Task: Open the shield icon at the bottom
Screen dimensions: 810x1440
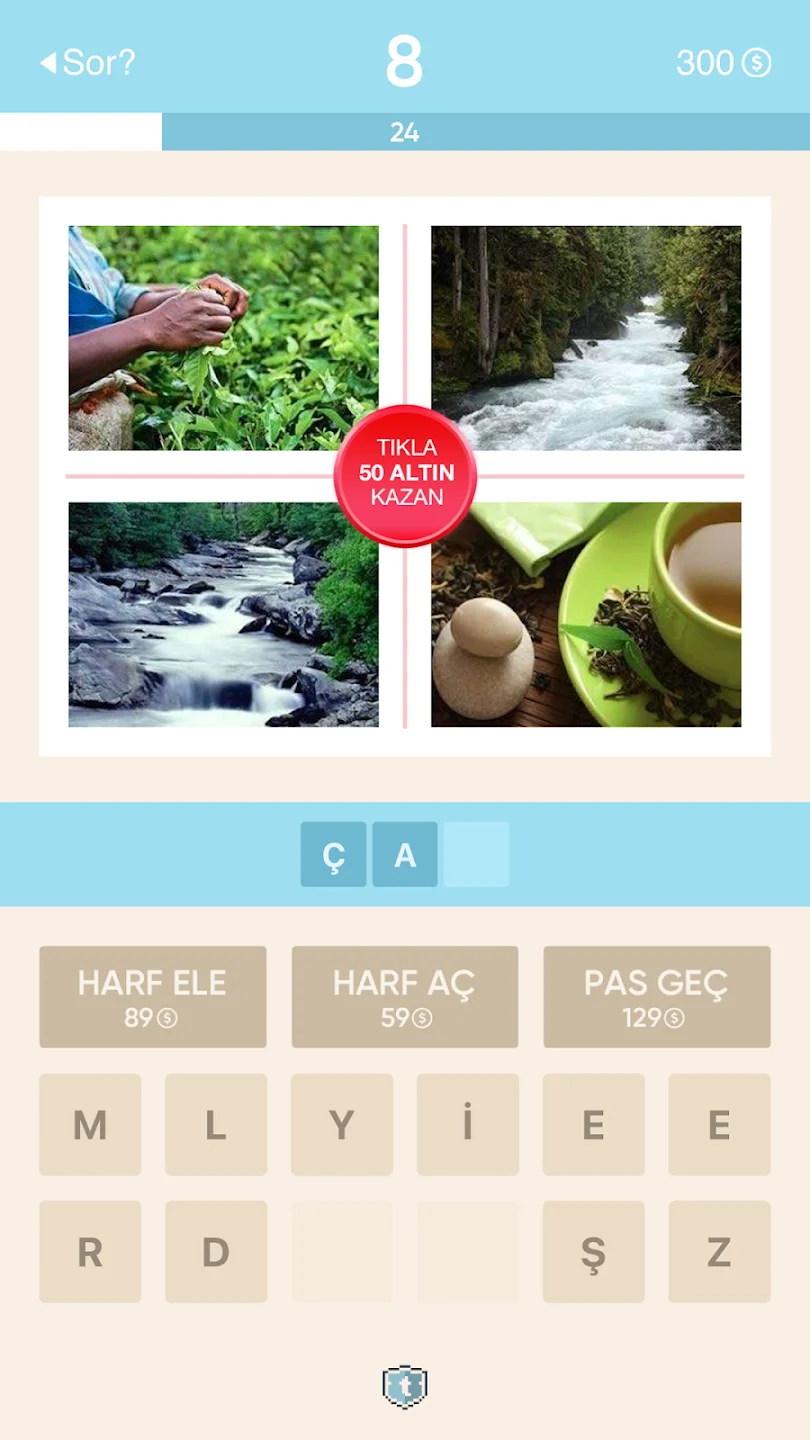Action: pos(405,1387)
